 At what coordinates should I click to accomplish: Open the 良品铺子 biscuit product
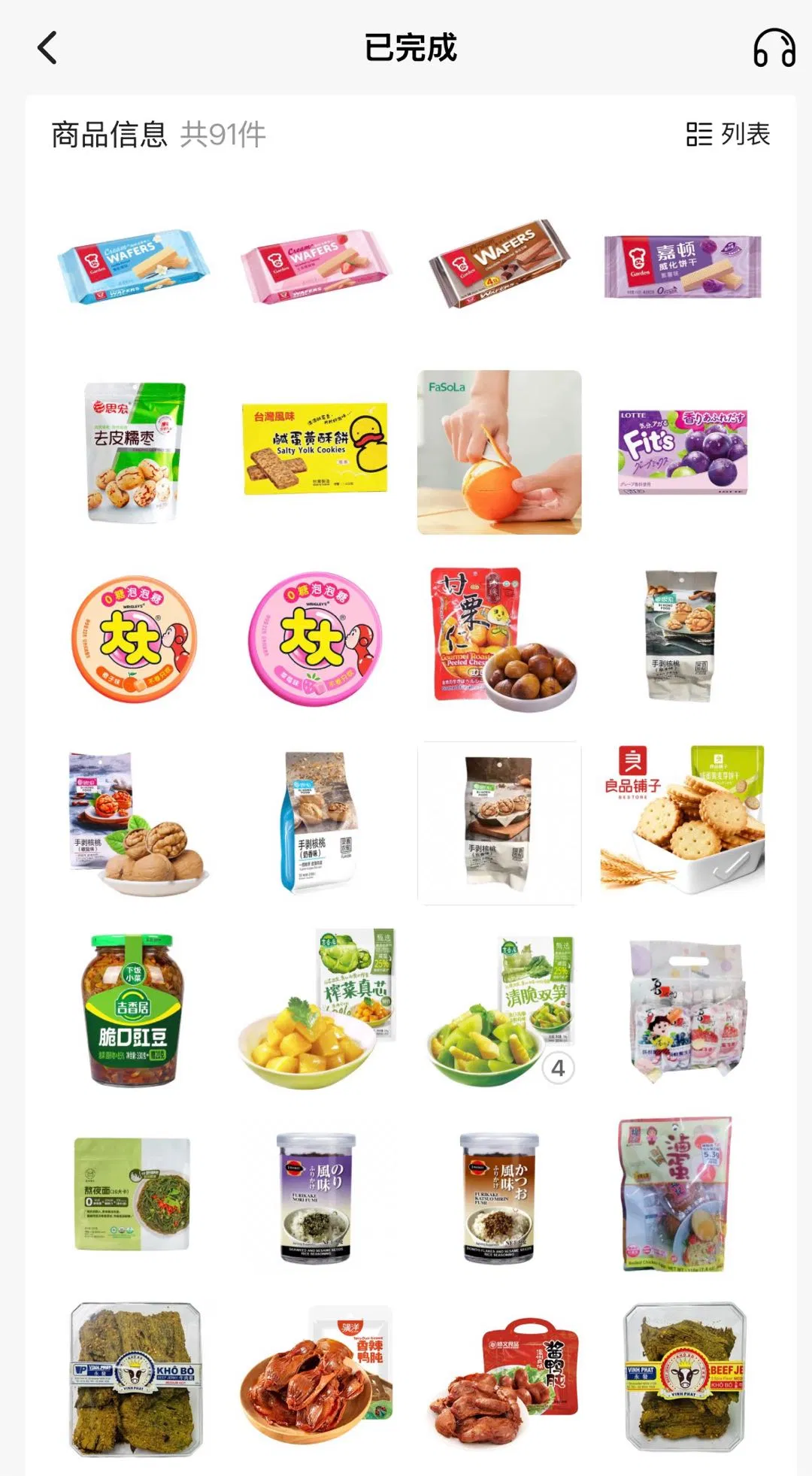(682, 821)
